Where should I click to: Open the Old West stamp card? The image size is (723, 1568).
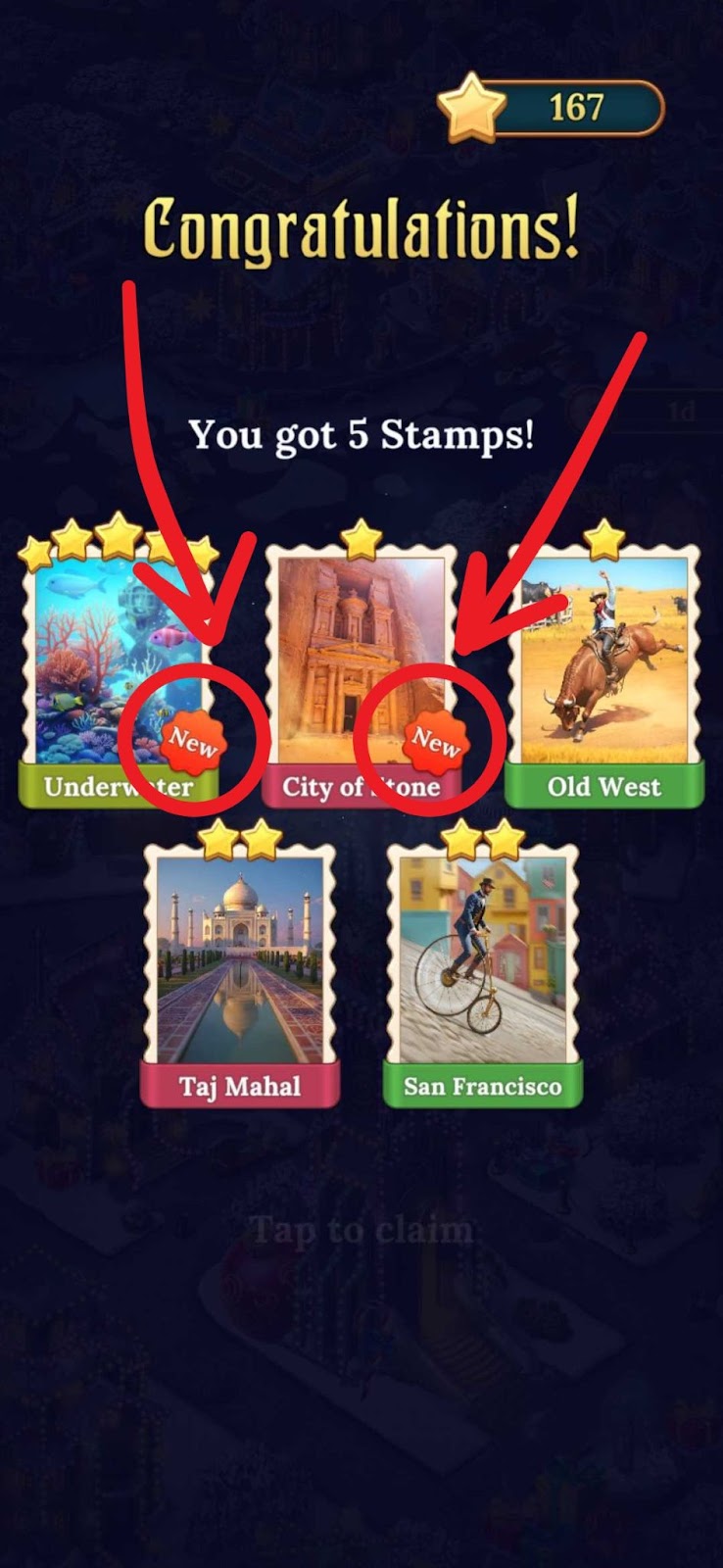click(x=603, y=666)
